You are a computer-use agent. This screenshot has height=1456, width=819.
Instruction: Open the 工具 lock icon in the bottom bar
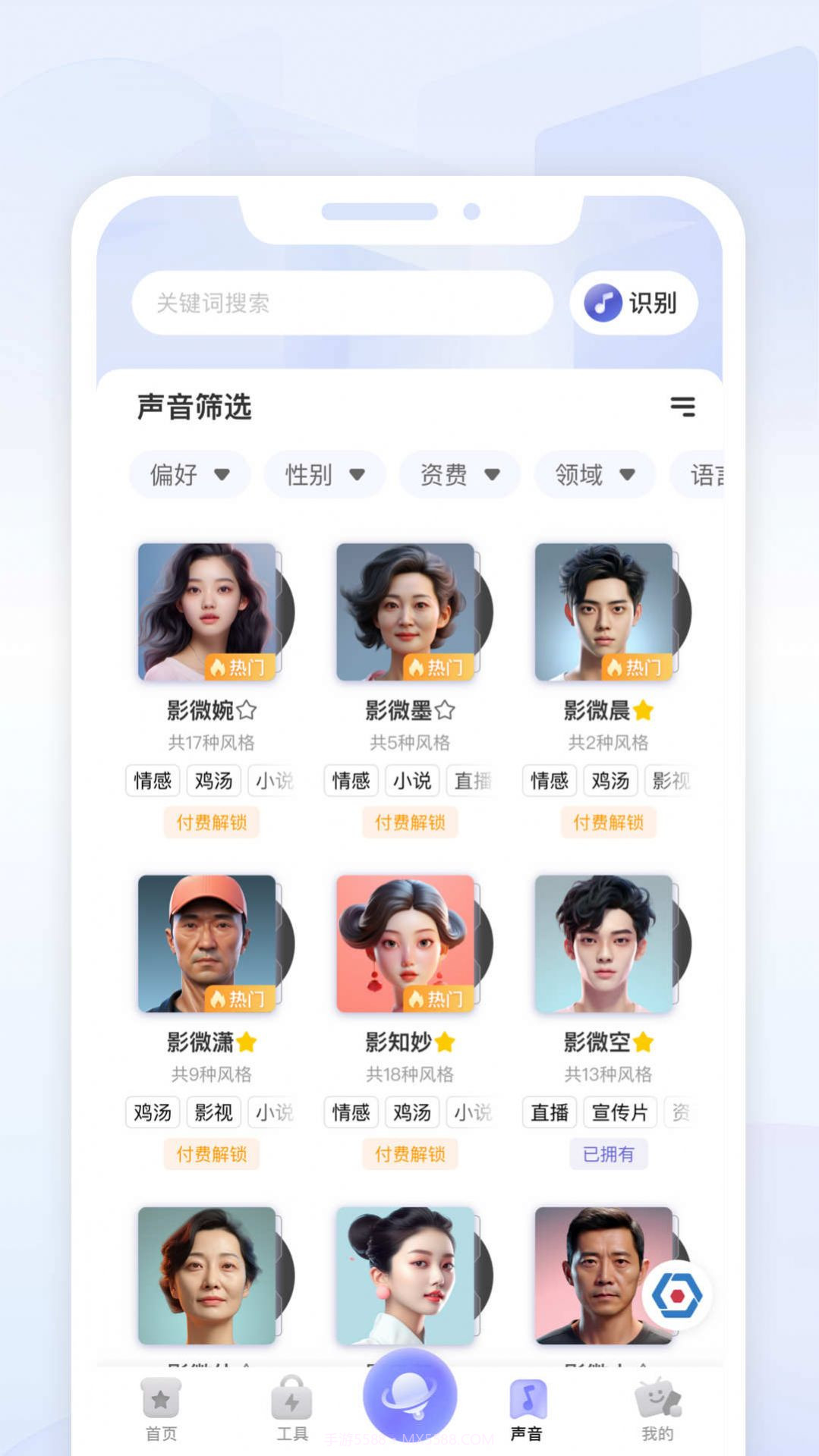(x=291, y=1400)
